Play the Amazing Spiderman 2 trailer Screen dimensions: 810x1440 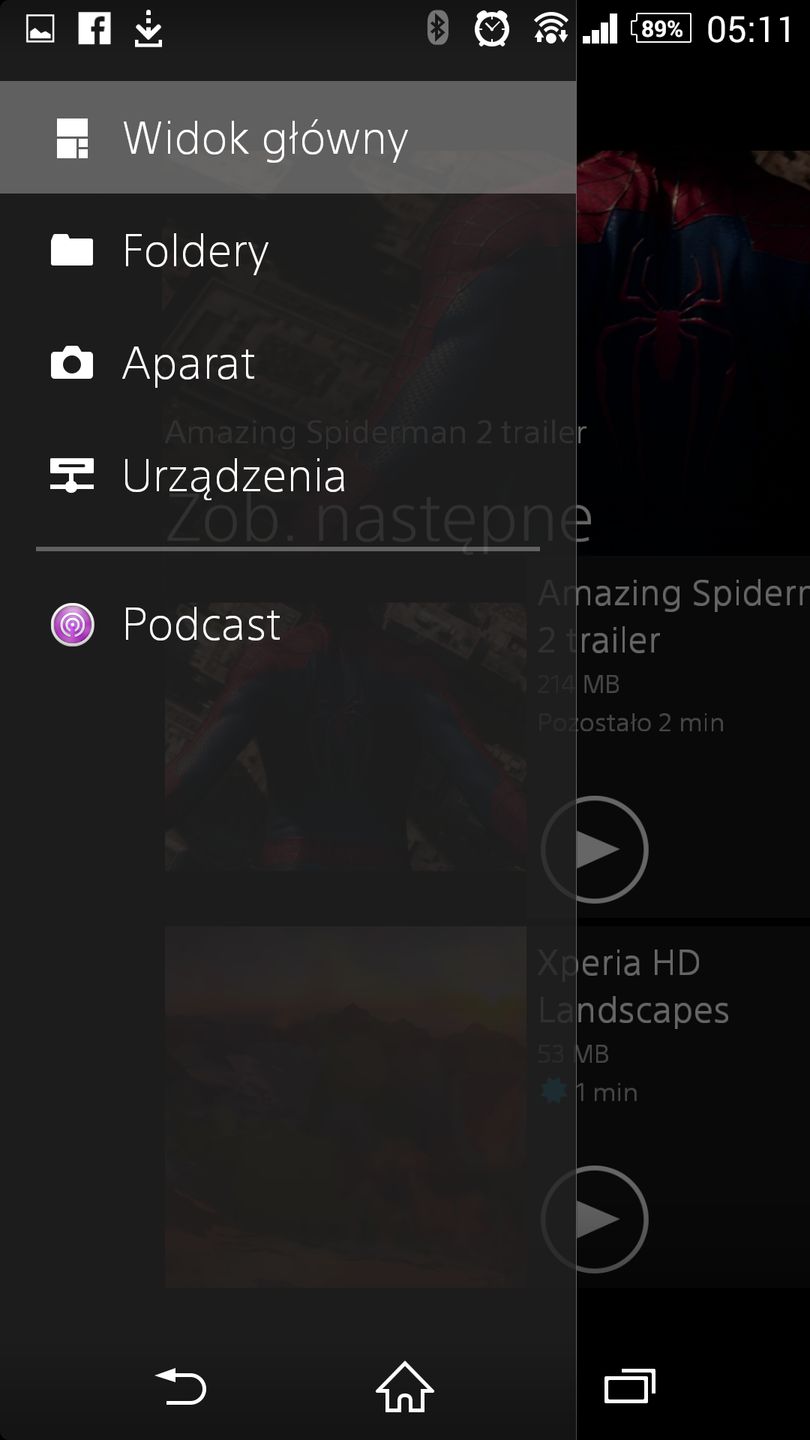(x=595, y=849)
